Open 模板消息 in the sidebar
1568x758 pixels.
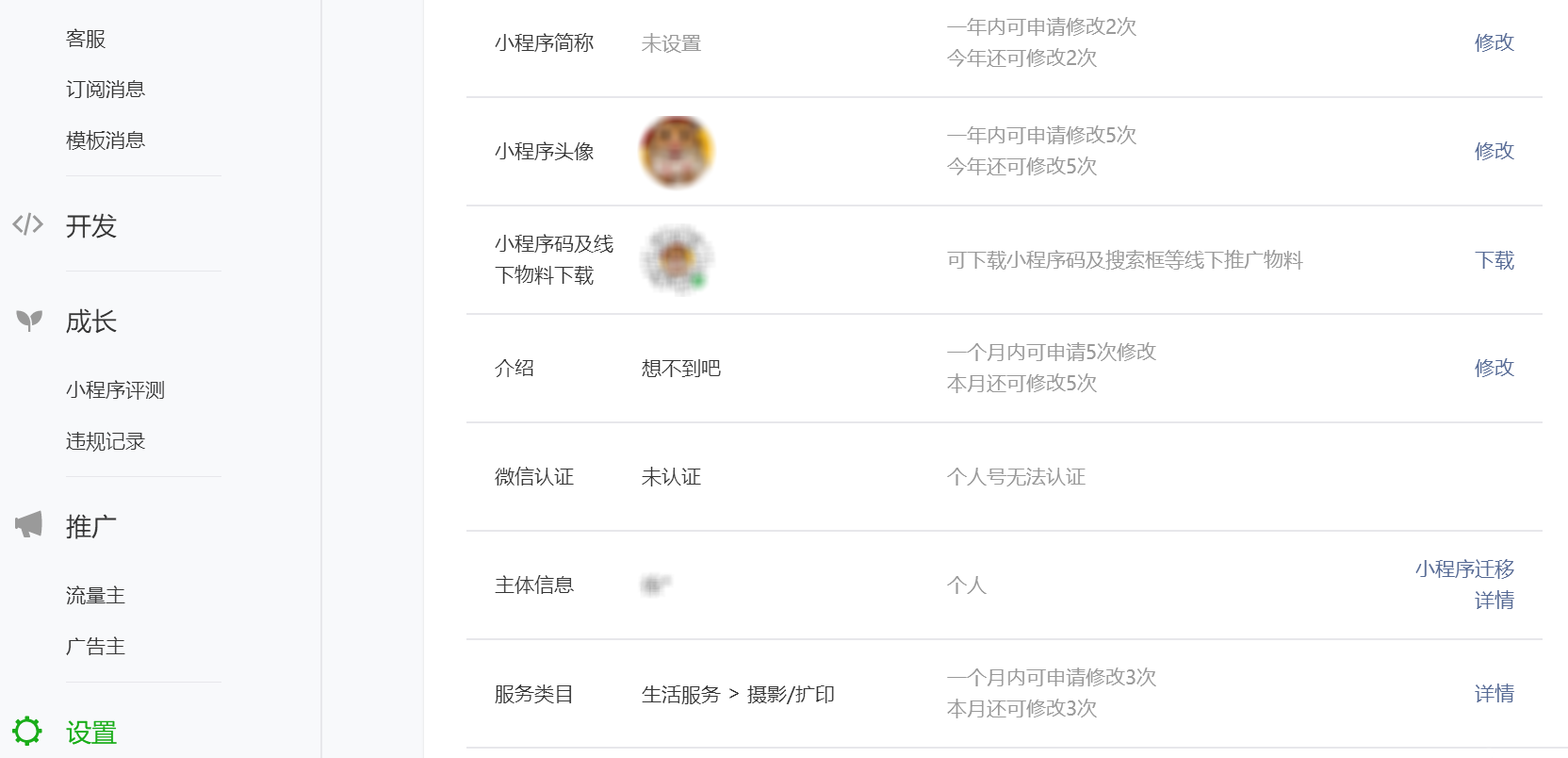[x=106, y=140]
